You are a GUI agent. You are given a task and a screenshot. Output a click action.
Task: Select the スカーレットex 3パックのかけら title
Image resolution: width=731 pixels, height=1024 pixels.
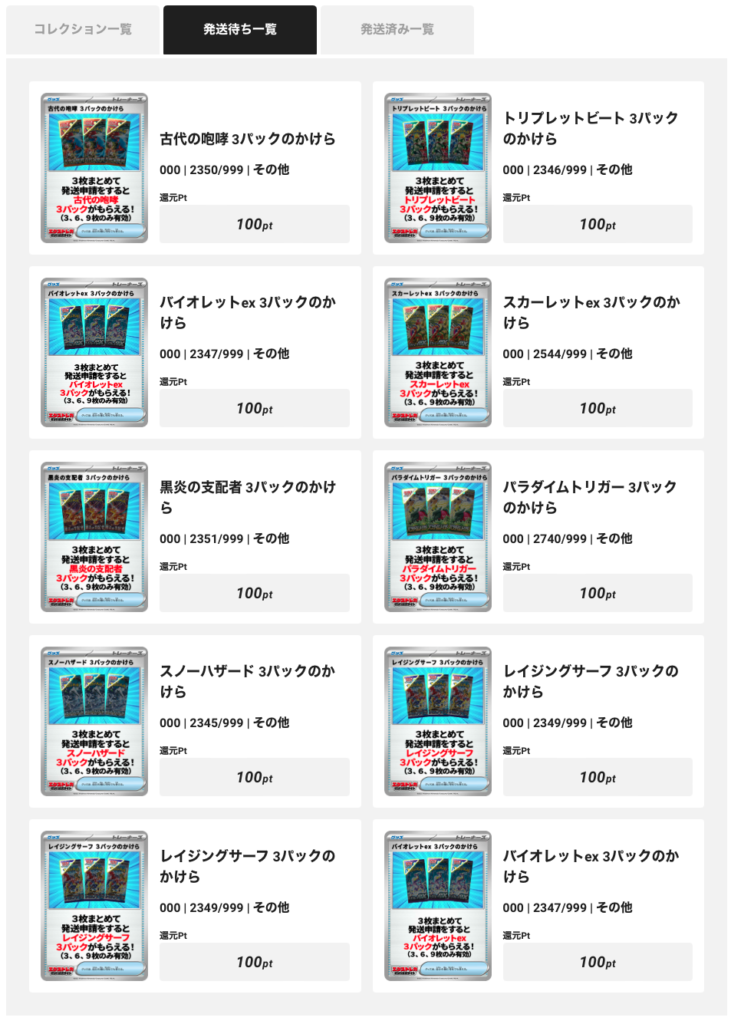[x=599, y=312]
